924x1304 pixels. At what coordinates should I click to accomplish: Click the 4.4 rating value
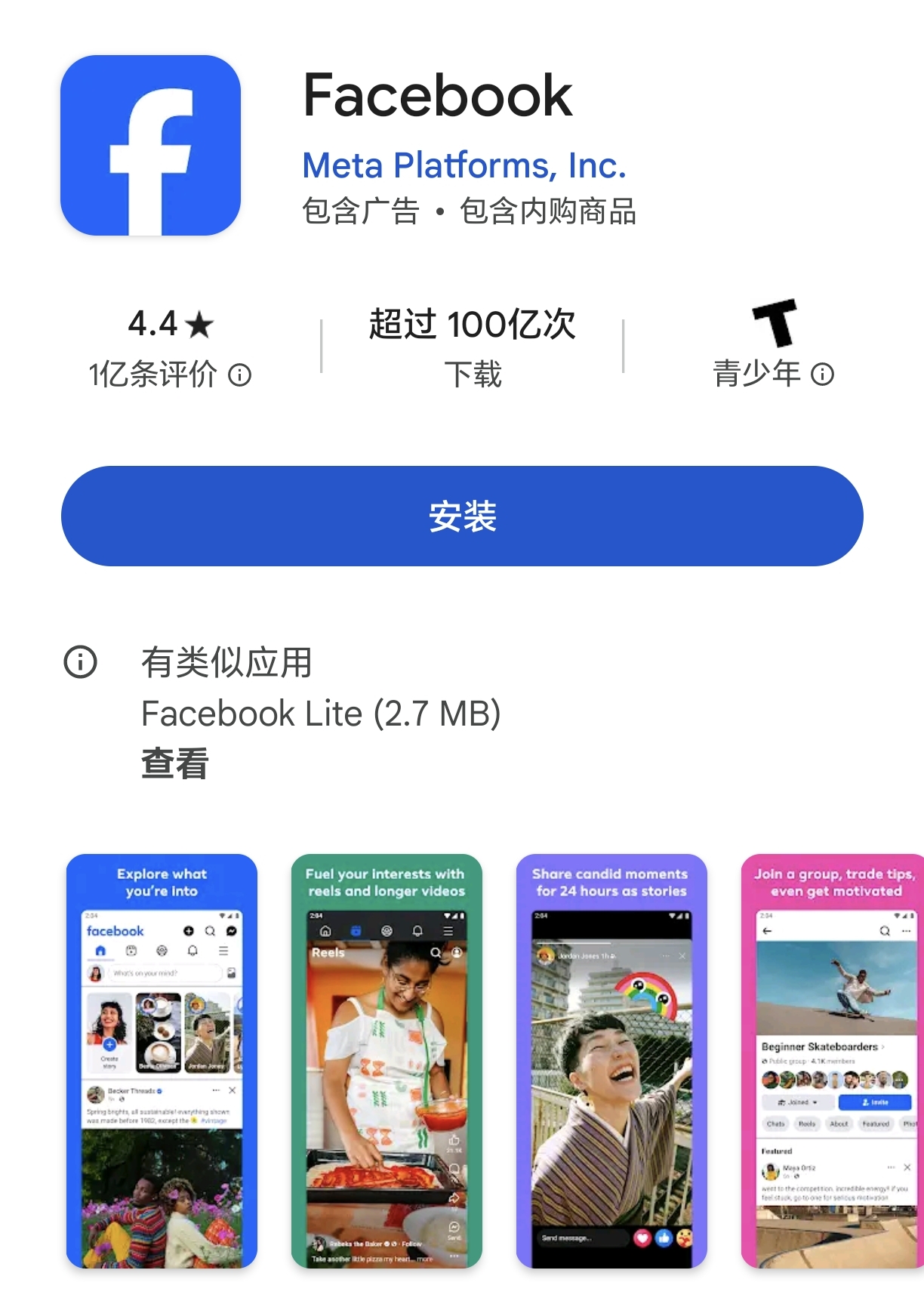click(154, 326)
